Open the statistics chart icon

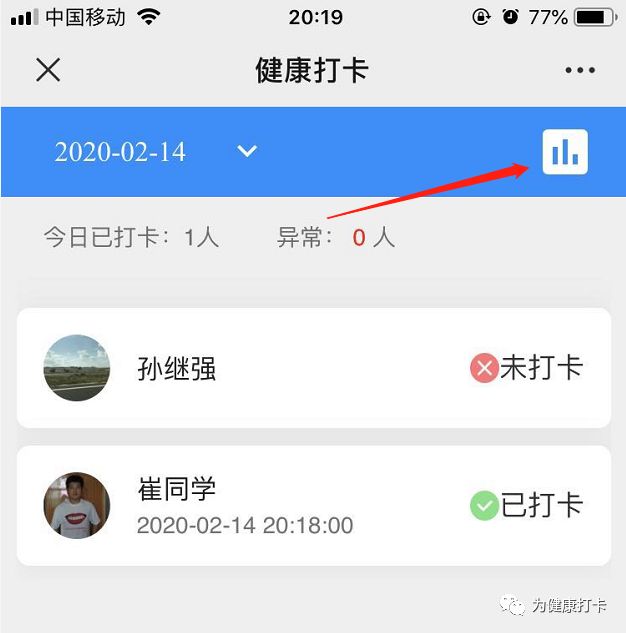pyautogui.click(x=565, y=152)
